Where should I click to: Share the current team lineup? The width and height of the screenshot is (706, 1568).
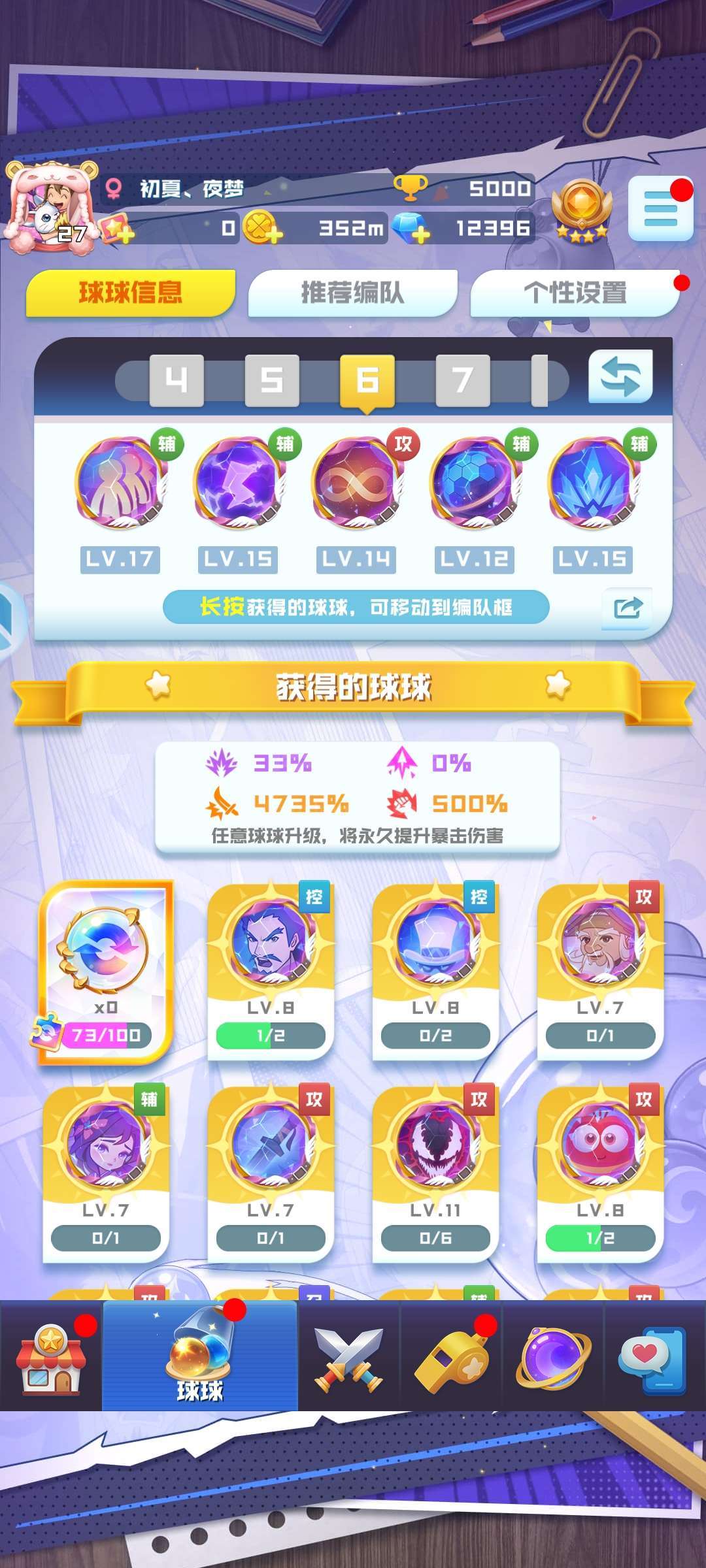click(x=628, y=608)
